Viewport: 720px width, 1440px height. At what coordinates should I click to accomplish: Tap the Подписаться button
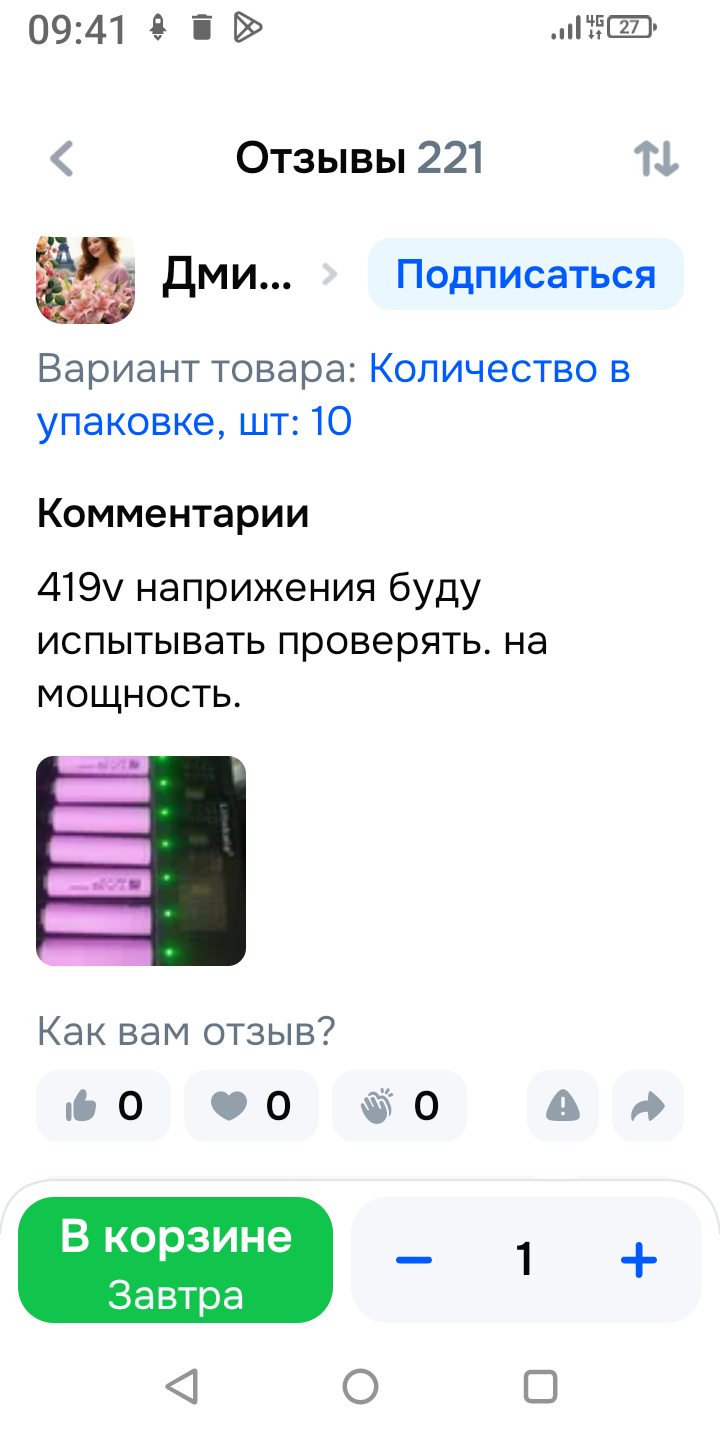click(526, 274)
